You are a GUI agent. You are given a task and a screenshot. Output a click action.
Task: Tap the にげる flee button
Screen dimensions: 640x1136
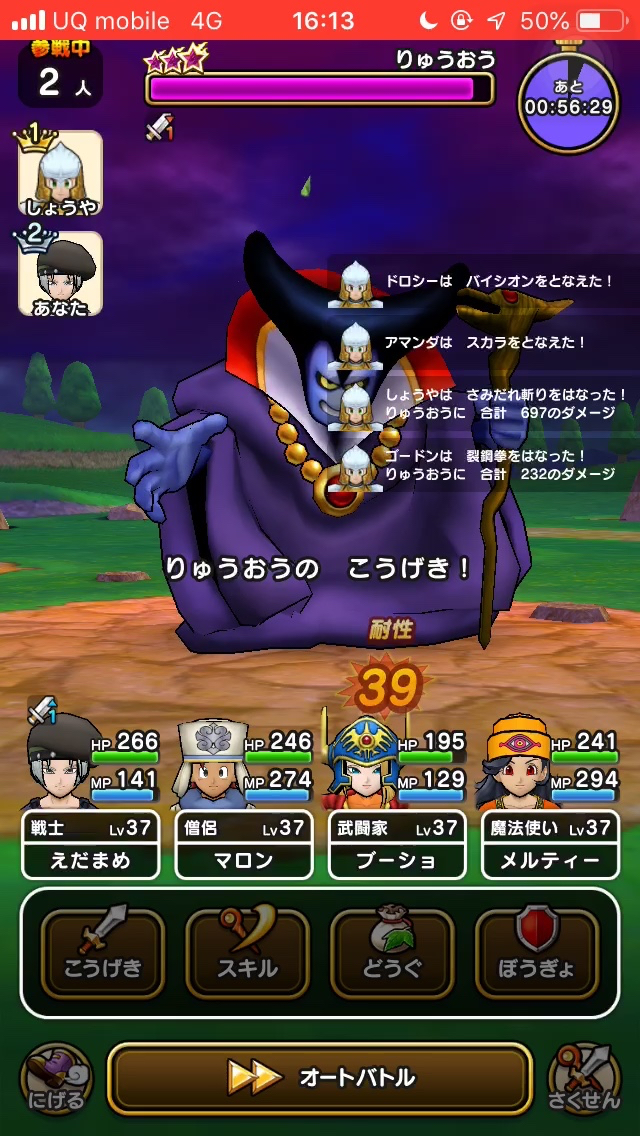56,1079
